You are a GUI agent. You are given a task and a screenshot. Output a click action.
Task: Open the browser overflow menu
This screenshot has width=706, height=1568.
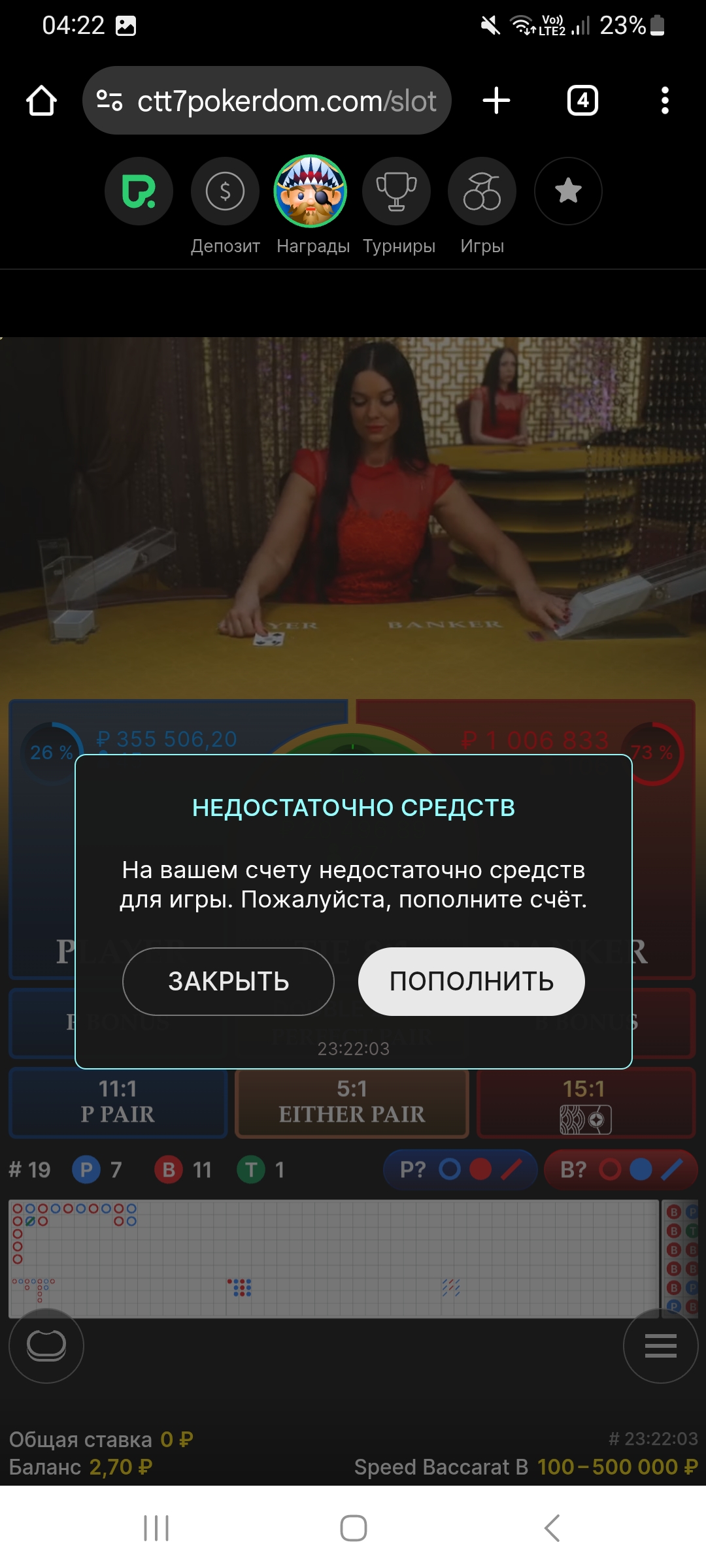665,101
